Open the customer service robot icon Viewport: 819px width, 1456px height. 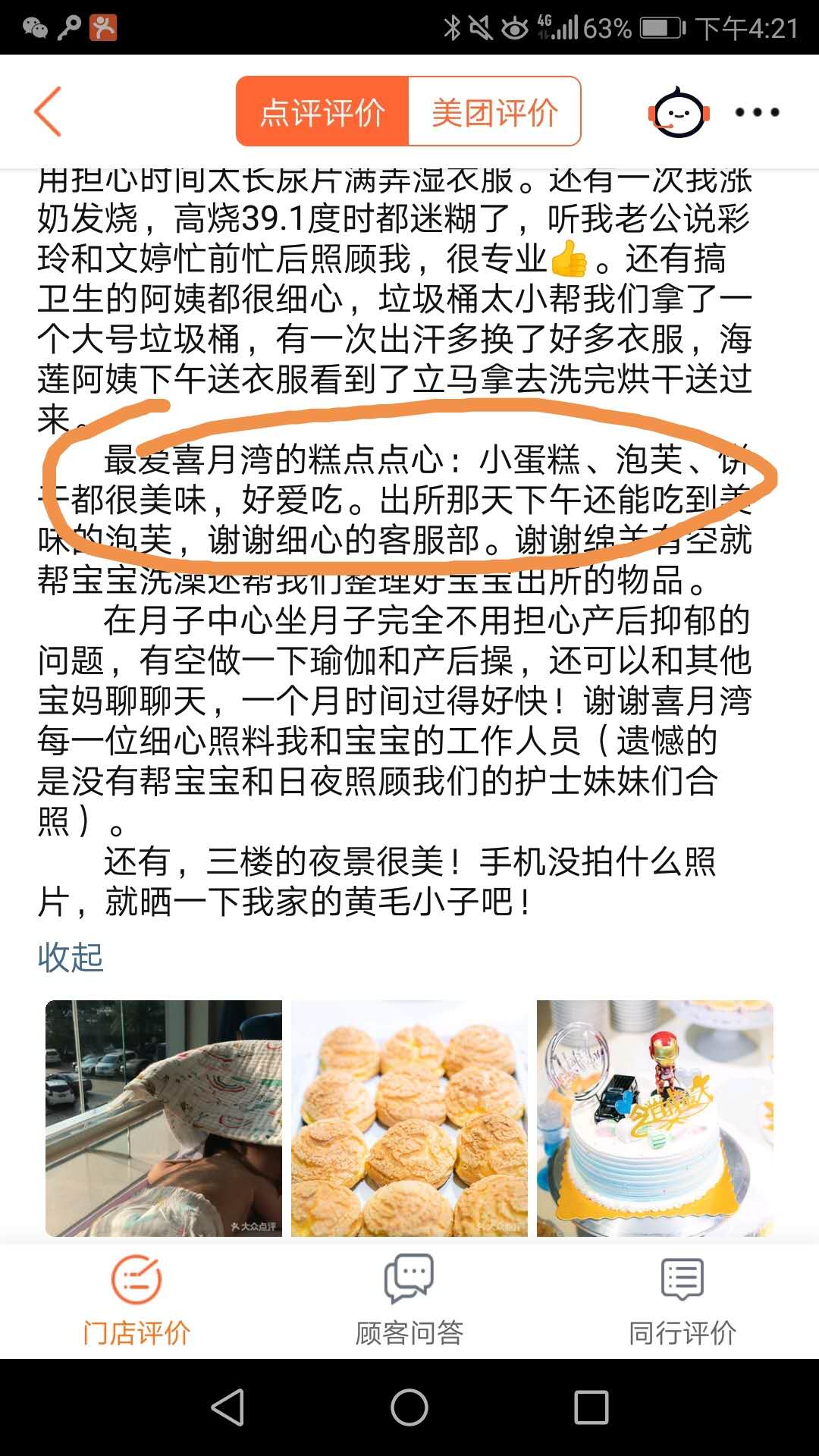[x=678, y=112]
